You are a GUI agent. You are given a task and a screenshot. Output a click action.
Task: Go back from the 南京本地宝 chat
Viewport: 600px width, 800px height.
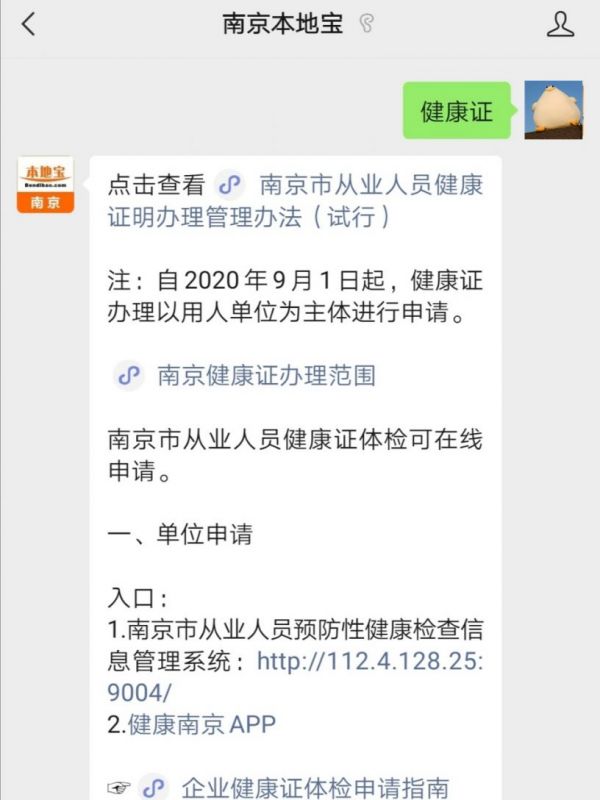pos(28,25)
